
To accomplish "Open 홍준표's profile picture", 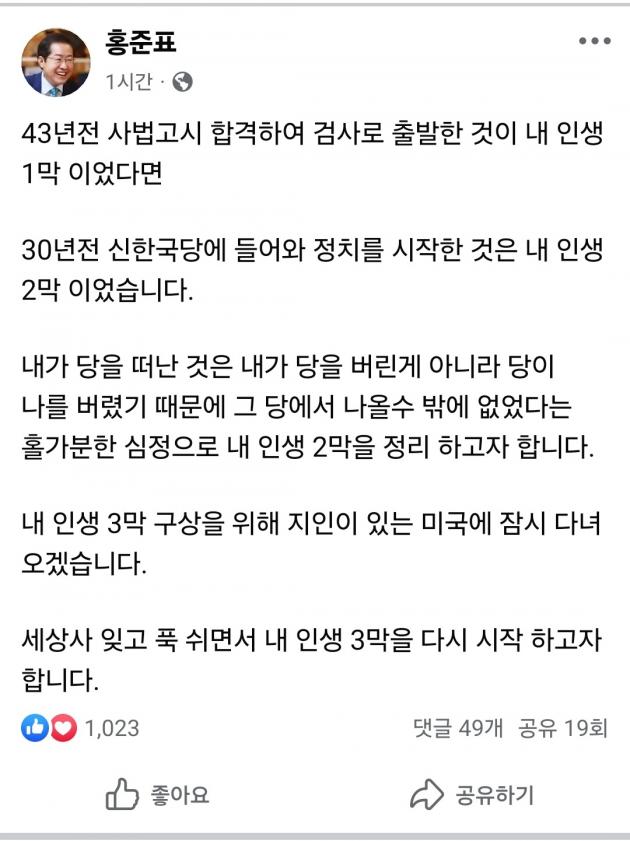I will 56,62.
